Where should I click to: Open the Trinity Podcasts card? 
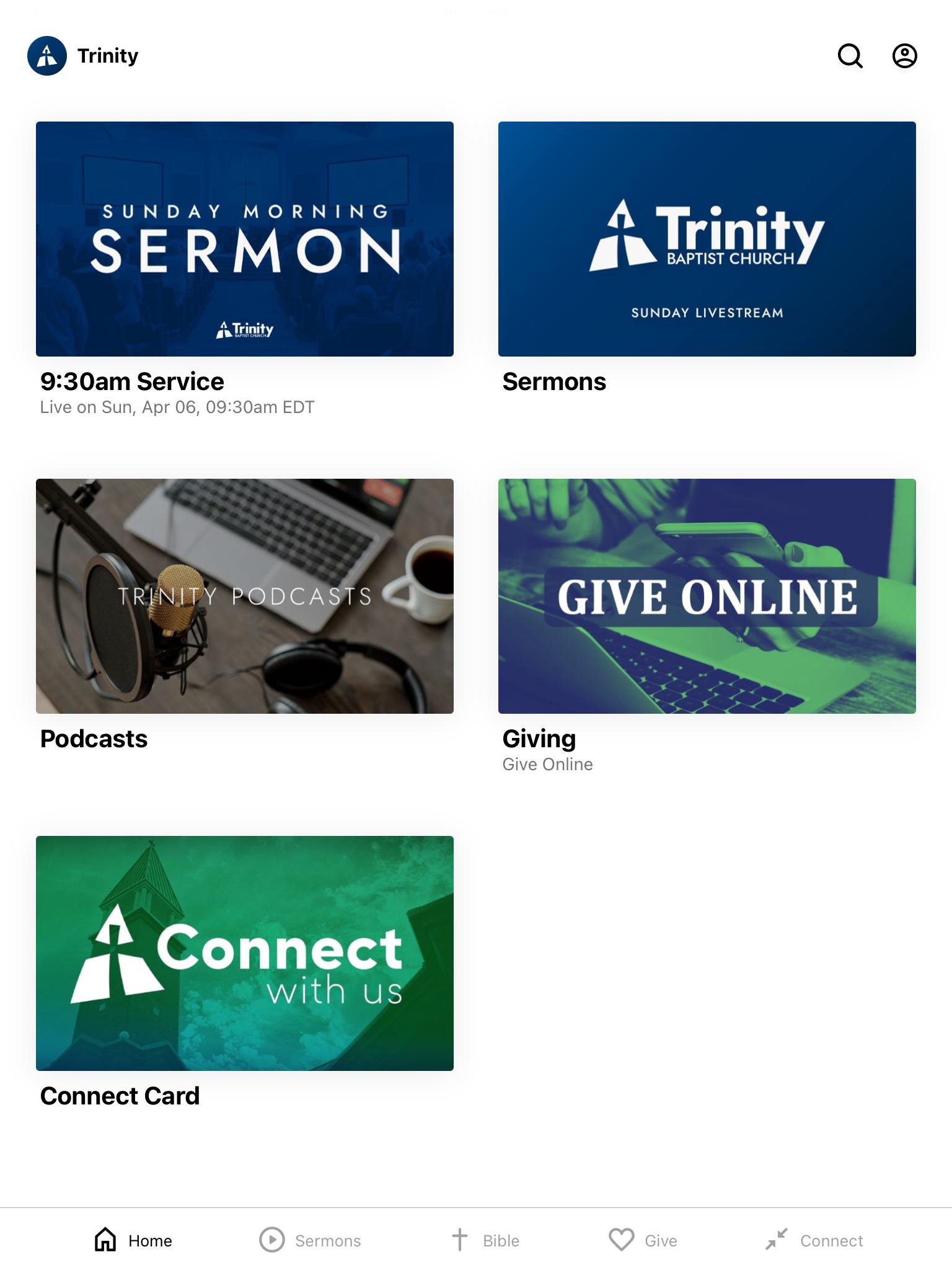point(245,596)
